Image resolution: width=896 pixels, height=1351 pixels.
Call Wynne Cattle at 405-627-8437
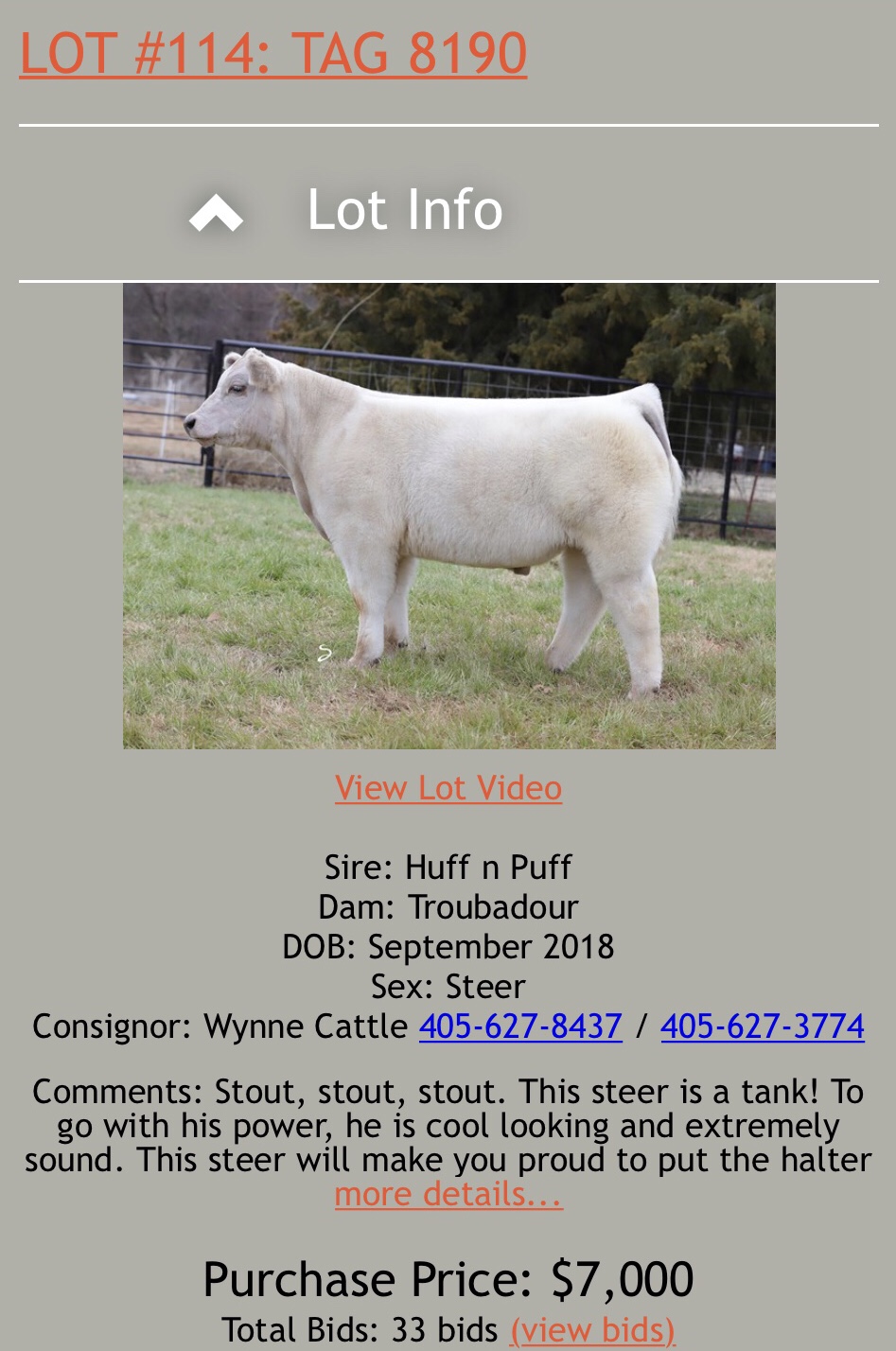[x=520, y=1026]
